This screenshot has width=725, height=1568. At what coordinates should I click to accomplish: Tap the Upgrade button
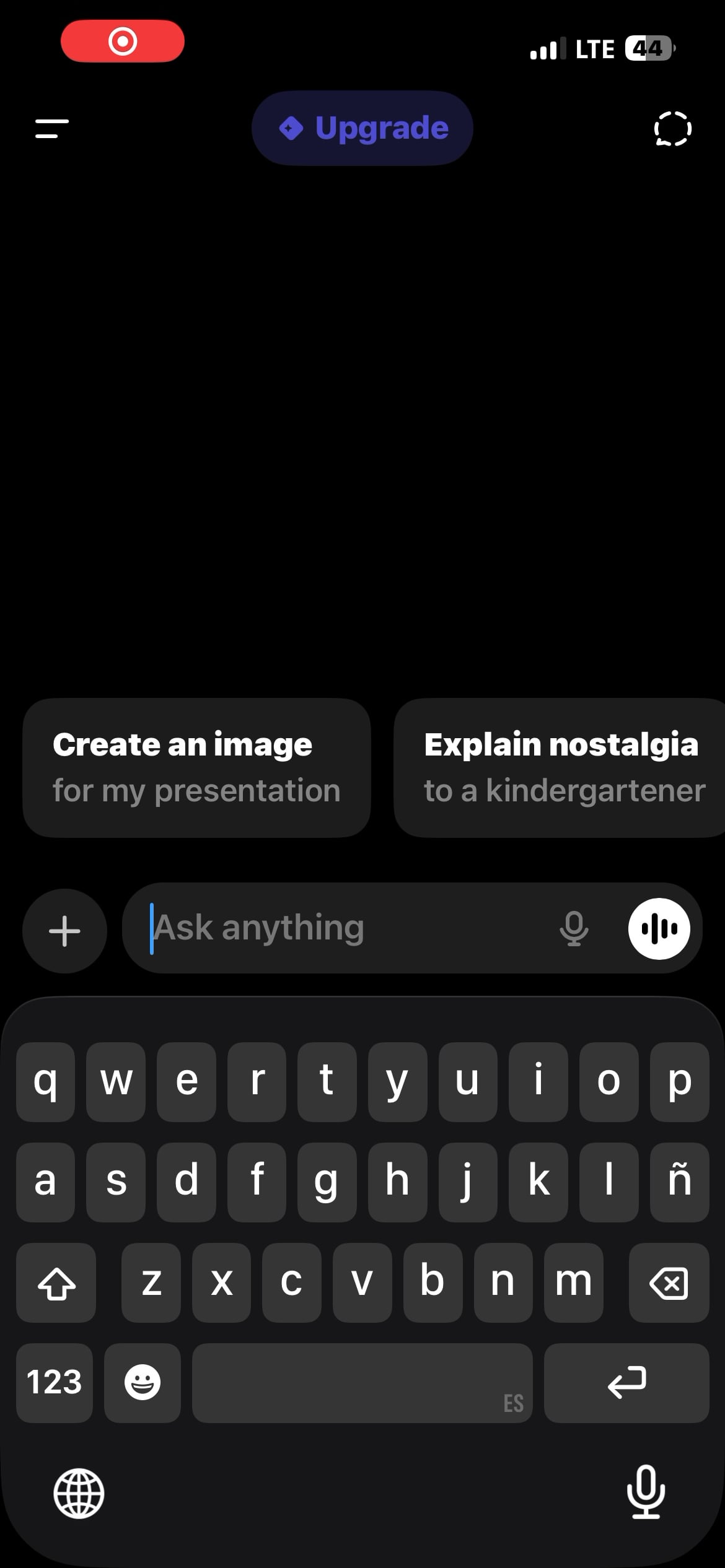[362, 128]
